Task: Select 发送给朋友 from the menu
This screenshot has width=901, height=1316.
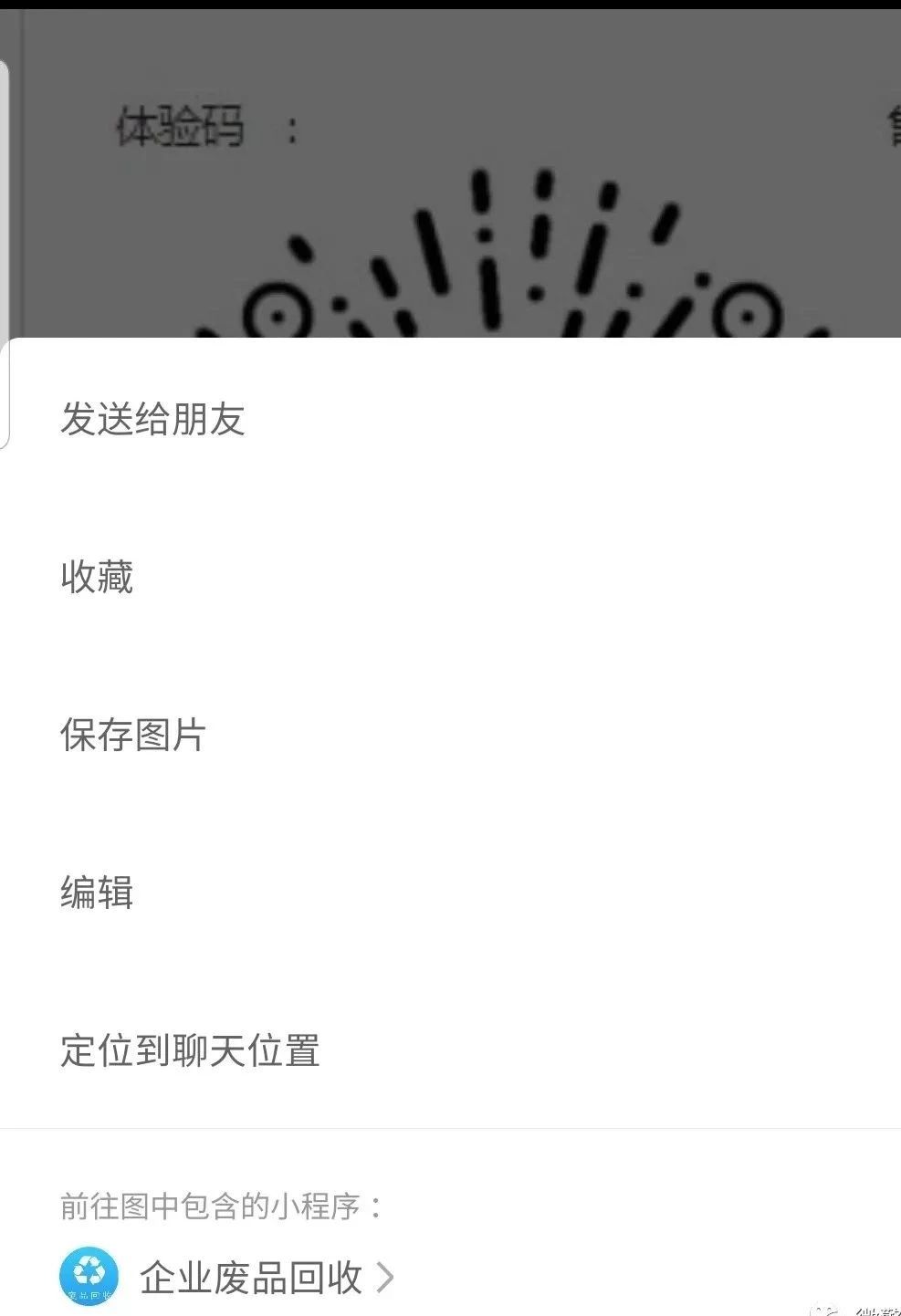Action: [x=153, y=420]
